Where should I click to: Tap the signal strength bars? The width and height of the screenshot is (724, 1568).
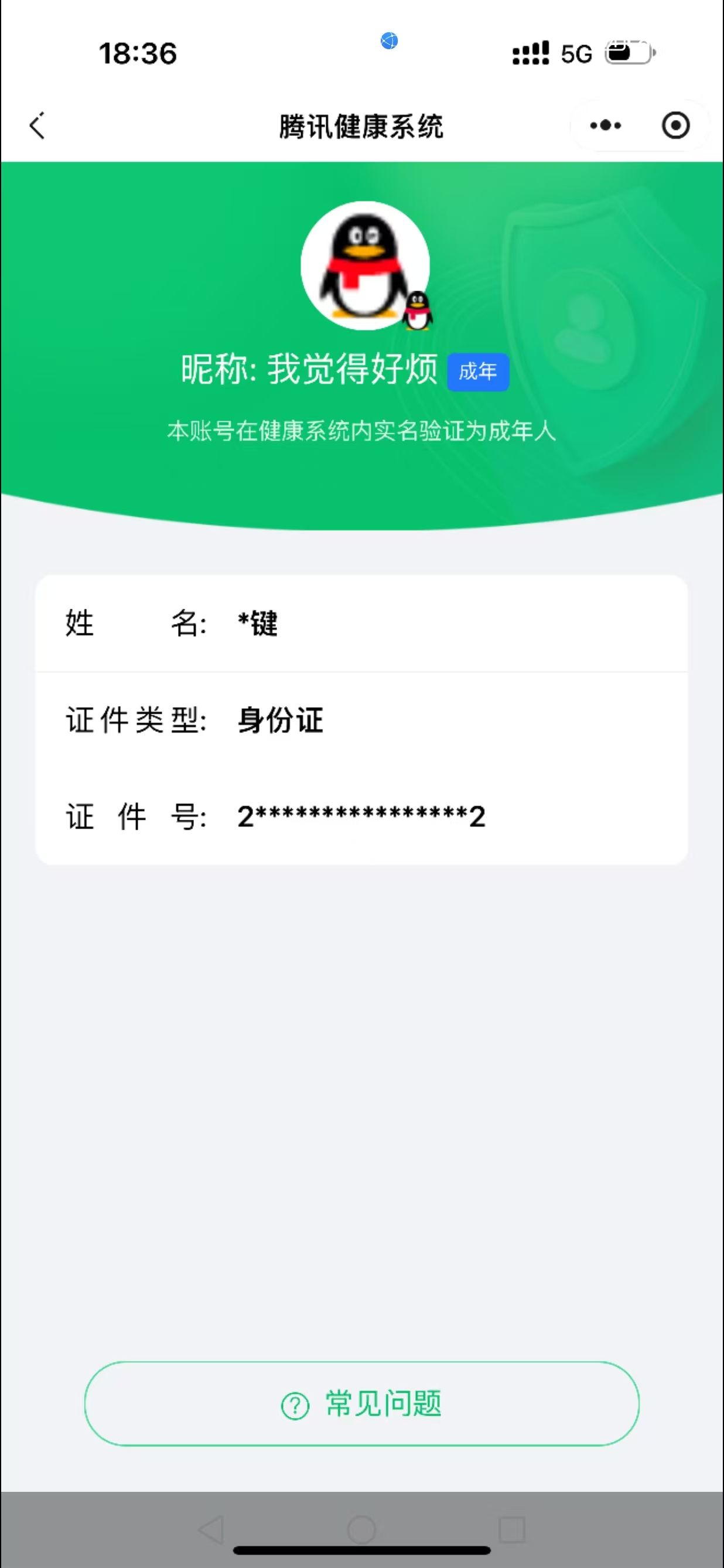pos(530,53)
